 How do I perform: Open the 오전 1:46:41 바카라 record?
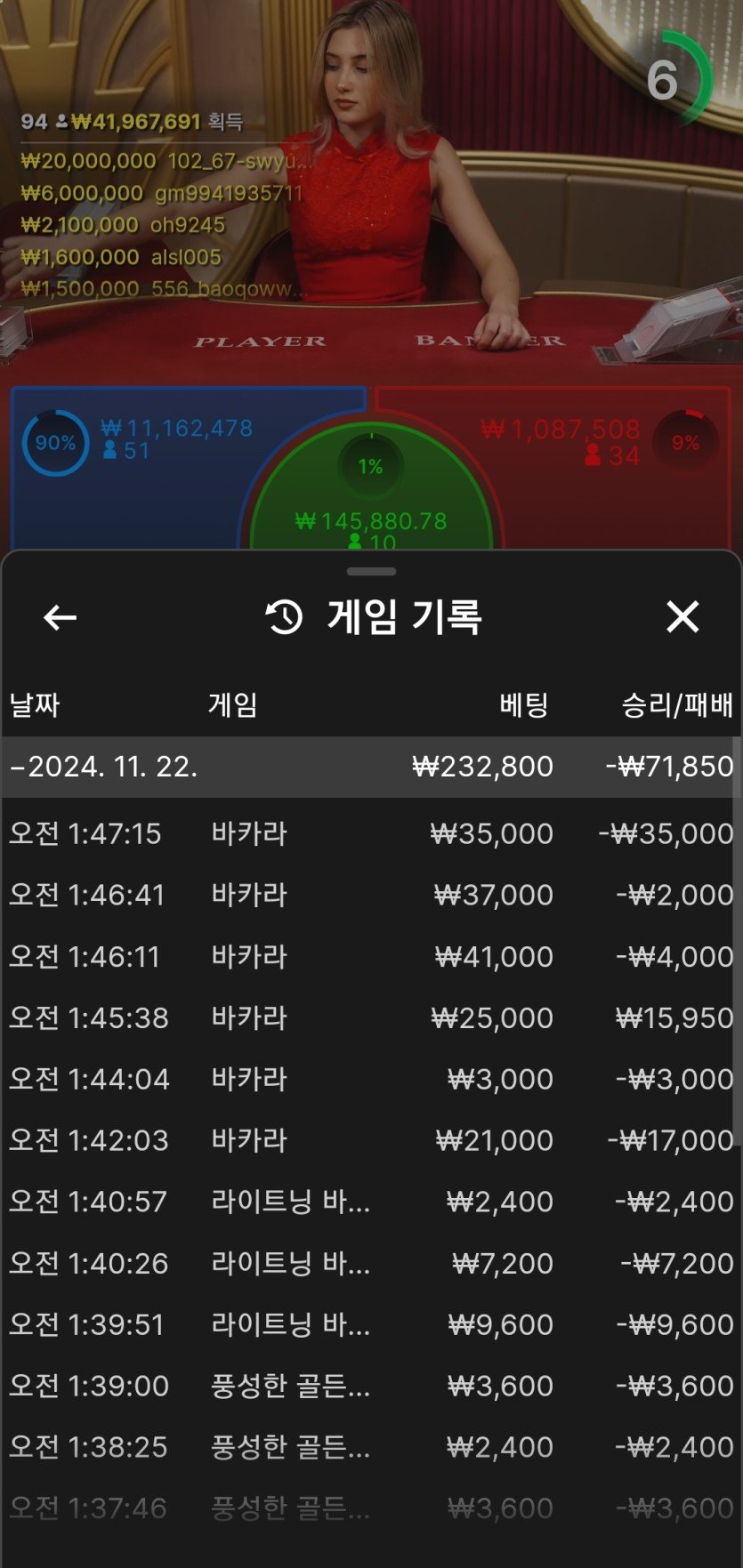click(370, 895)
